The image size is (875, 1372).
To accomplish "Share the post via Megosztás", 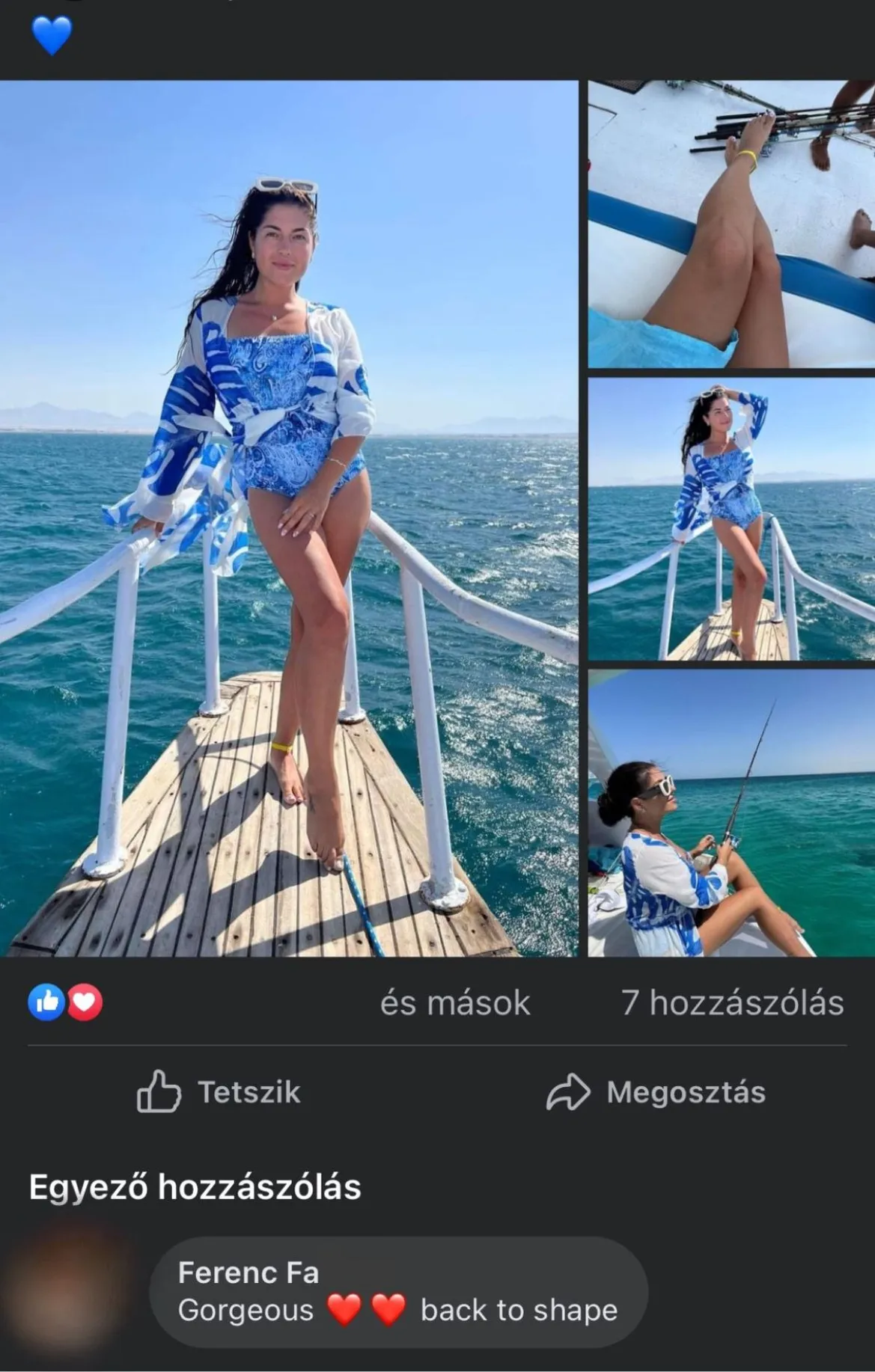I will click(656, 1092).
